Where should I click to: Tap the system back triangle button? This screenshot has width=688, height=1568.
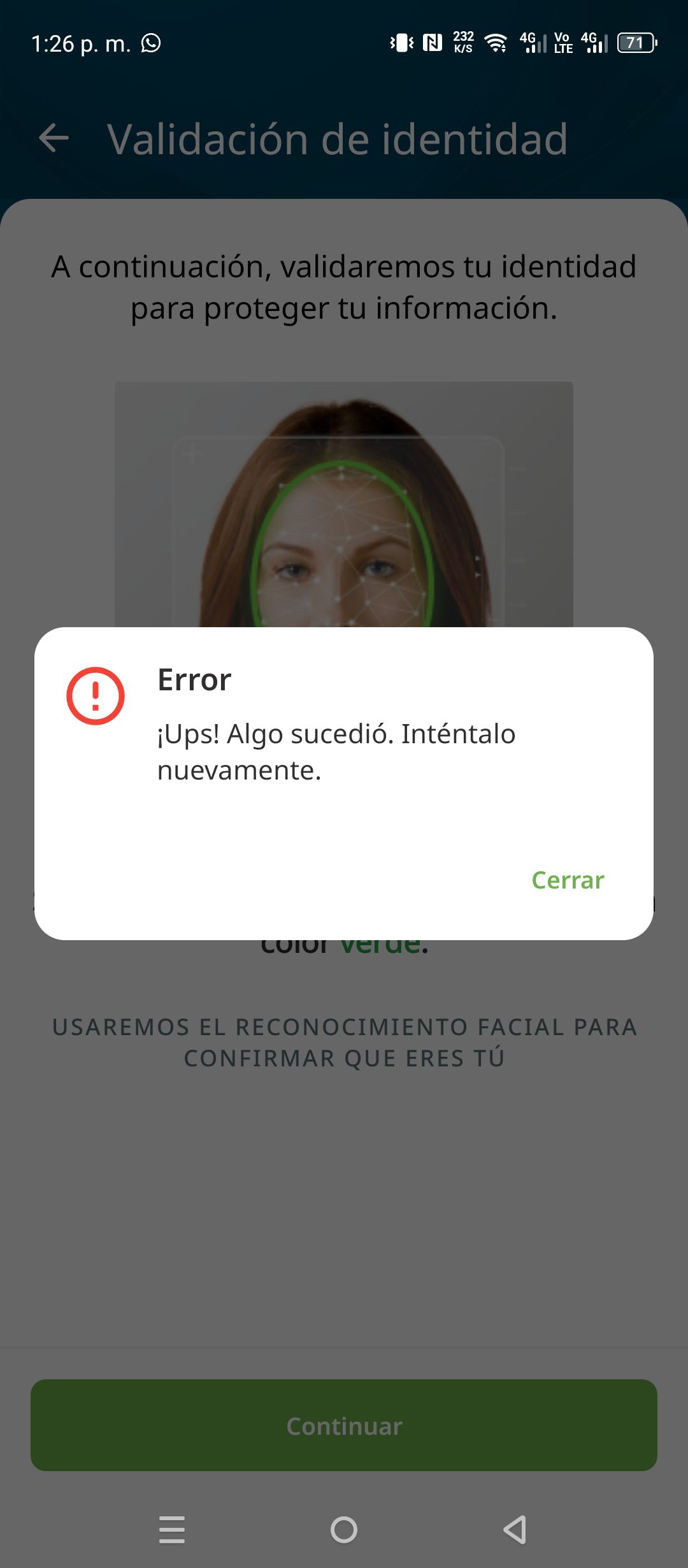click(515, 1530)
